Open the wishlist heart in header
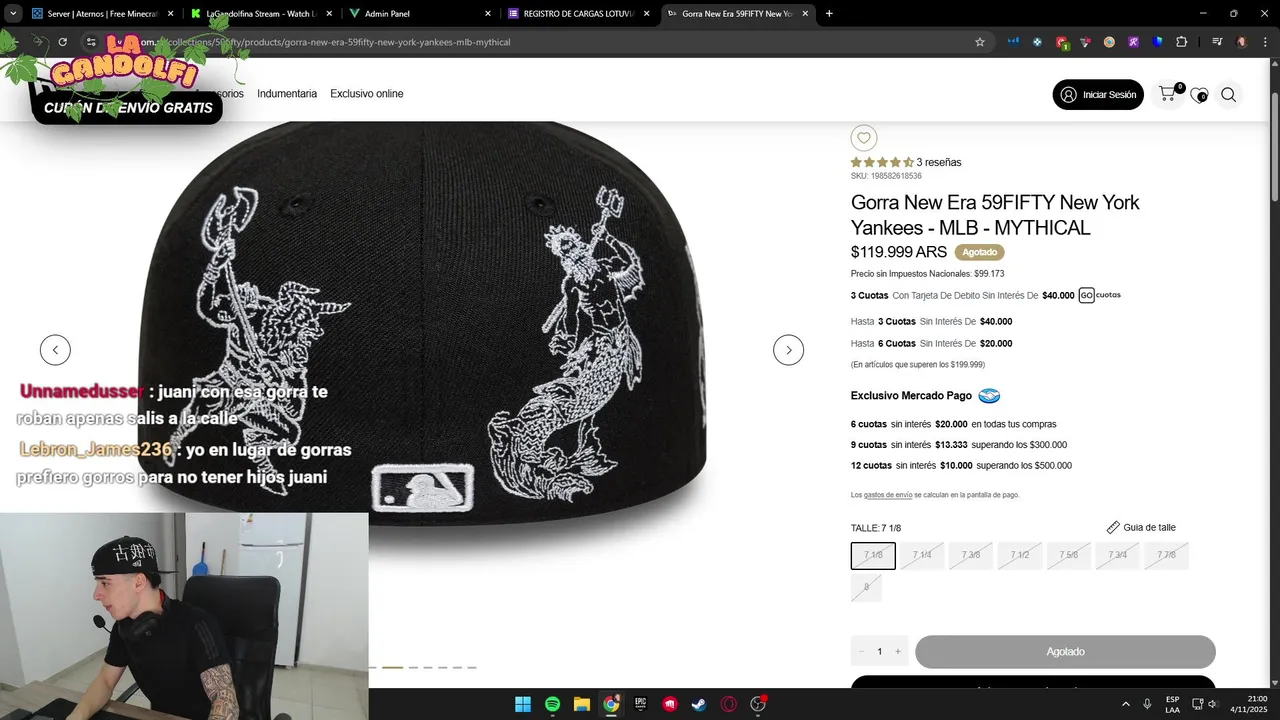Screen dimensions: 1280x720 1198,95
